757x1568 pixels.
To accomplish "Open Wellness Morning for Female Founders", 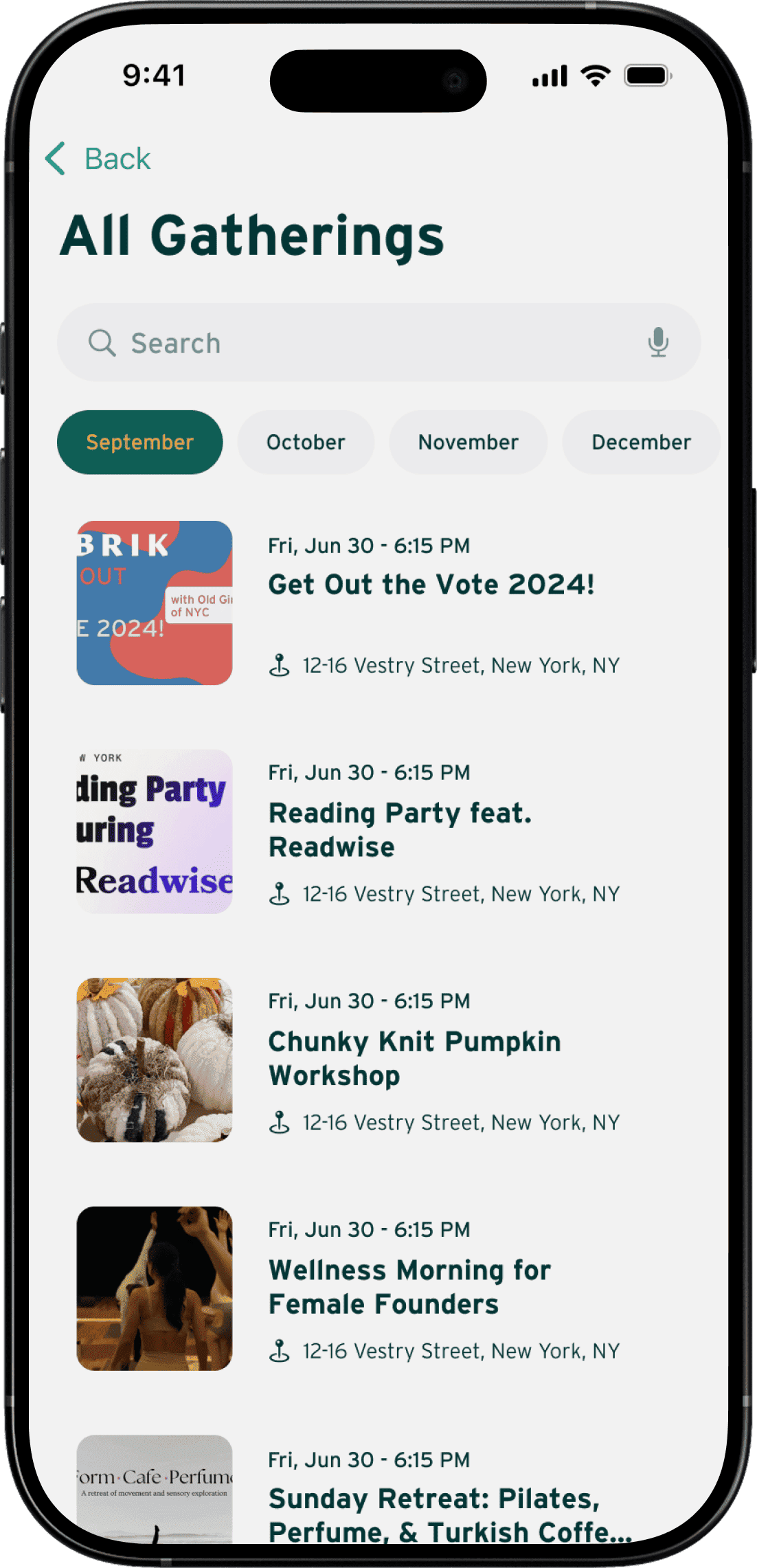I will click(x=409, y=1286).
